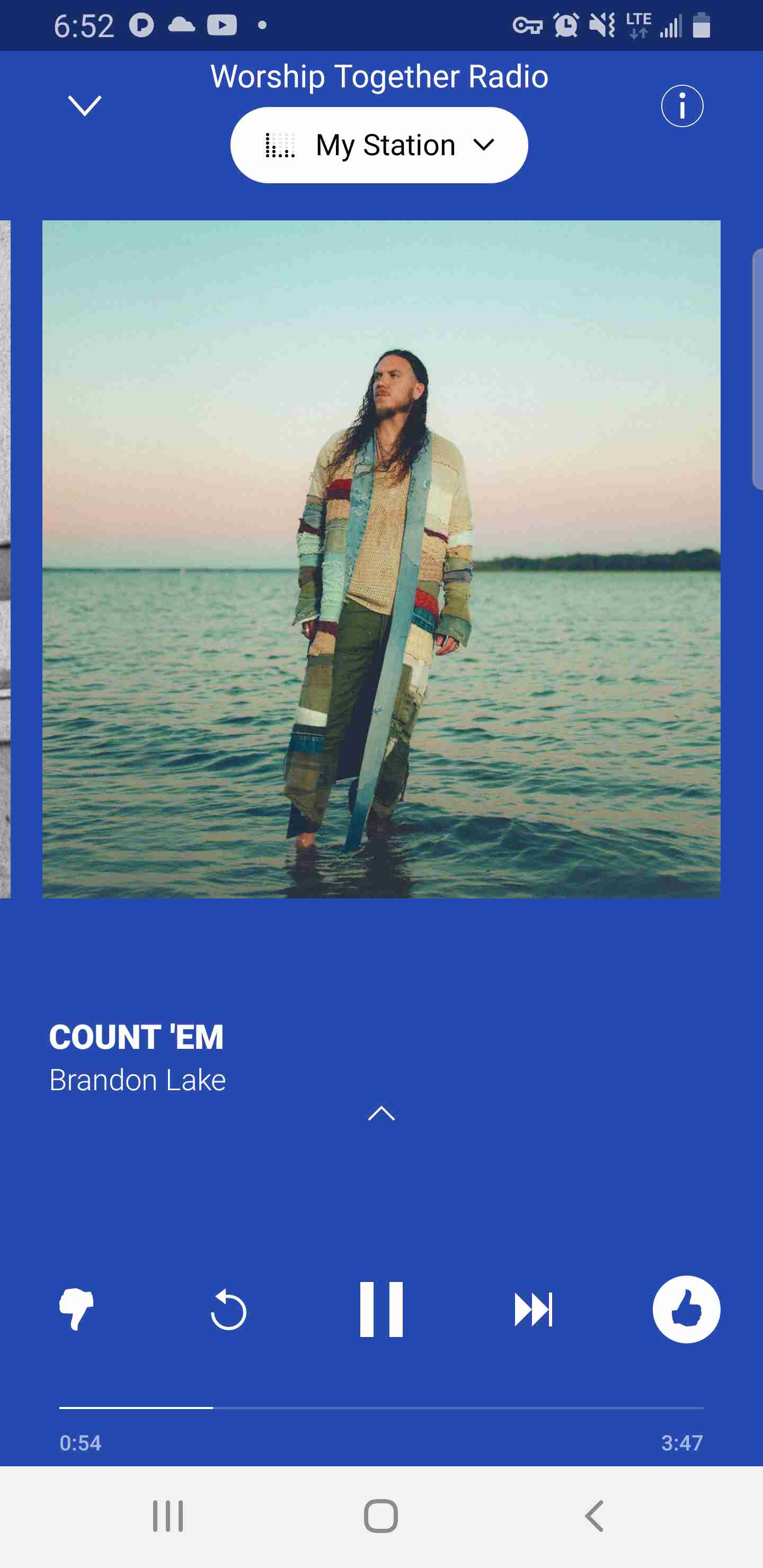
Task: Skip to the next track
Action: coord(534,1309)
